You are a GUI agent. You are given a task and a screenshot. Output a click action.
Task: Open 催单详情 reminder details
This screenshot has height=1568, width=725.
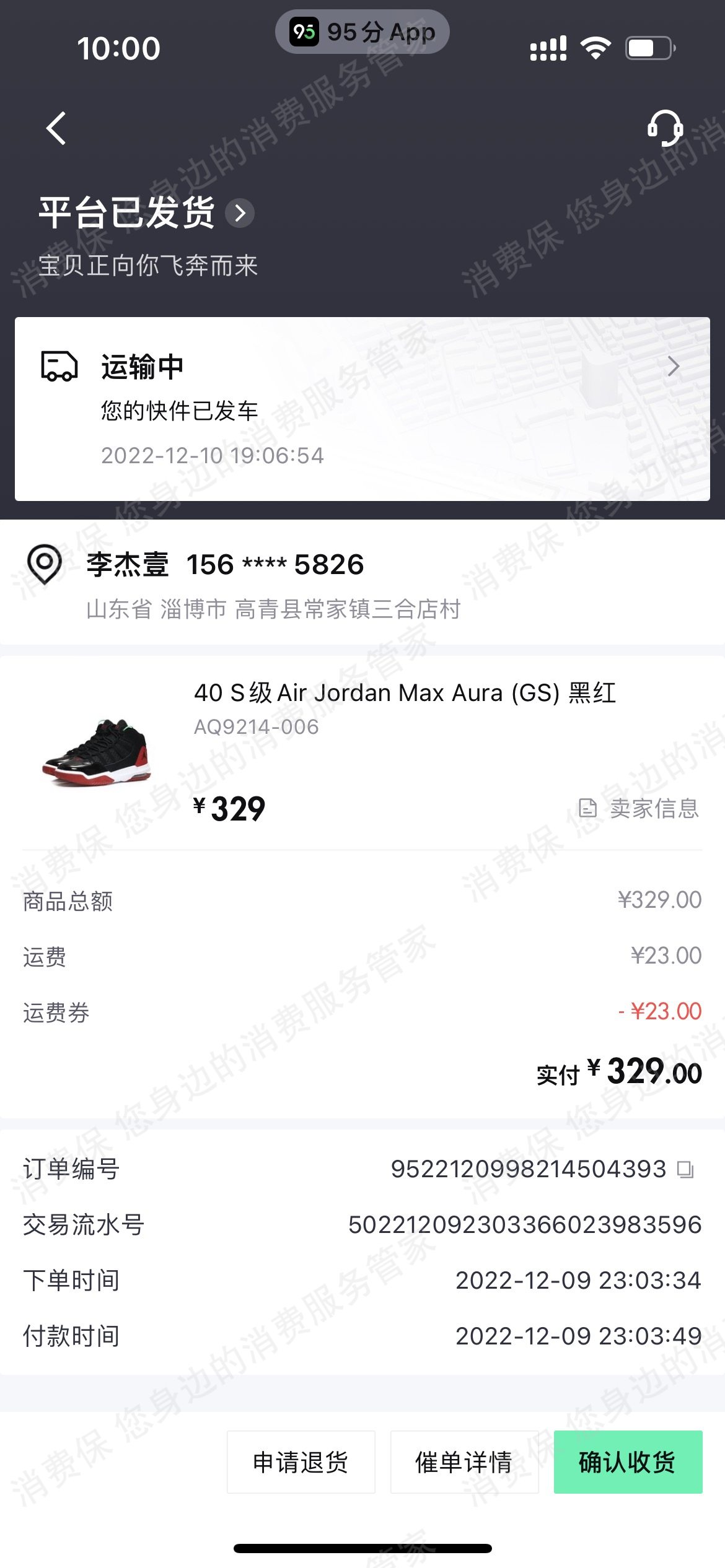pyautogui.click(x=464, y=1462)
